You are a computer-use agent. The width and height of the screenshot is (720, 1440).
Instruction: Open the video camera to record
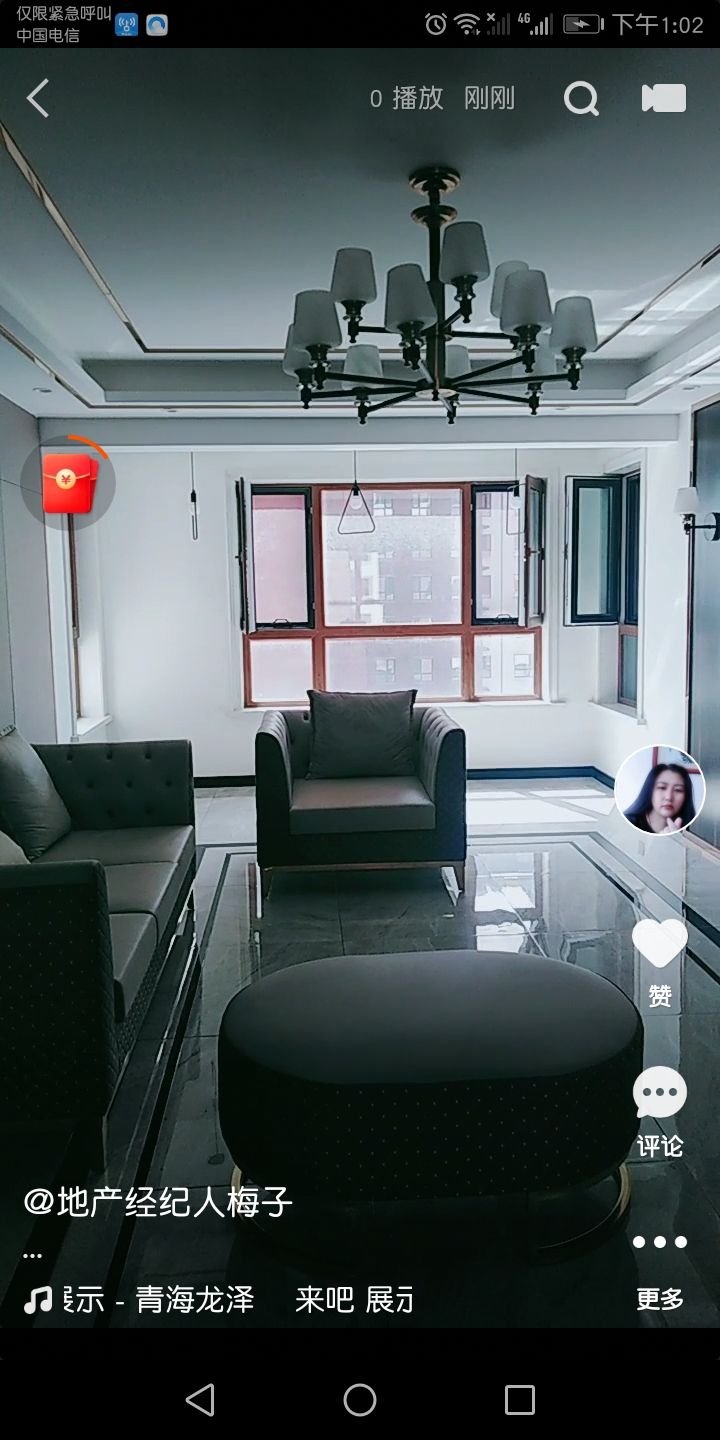[663, 98]
